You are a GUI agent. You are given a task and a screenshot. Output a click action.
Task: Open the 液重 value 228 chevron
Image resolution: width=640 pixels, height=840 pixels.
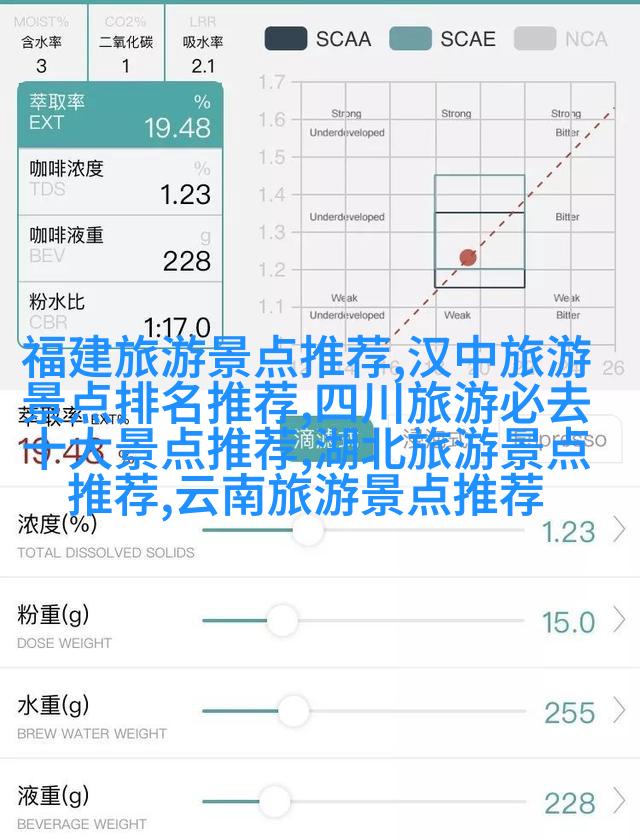point(619,801)
